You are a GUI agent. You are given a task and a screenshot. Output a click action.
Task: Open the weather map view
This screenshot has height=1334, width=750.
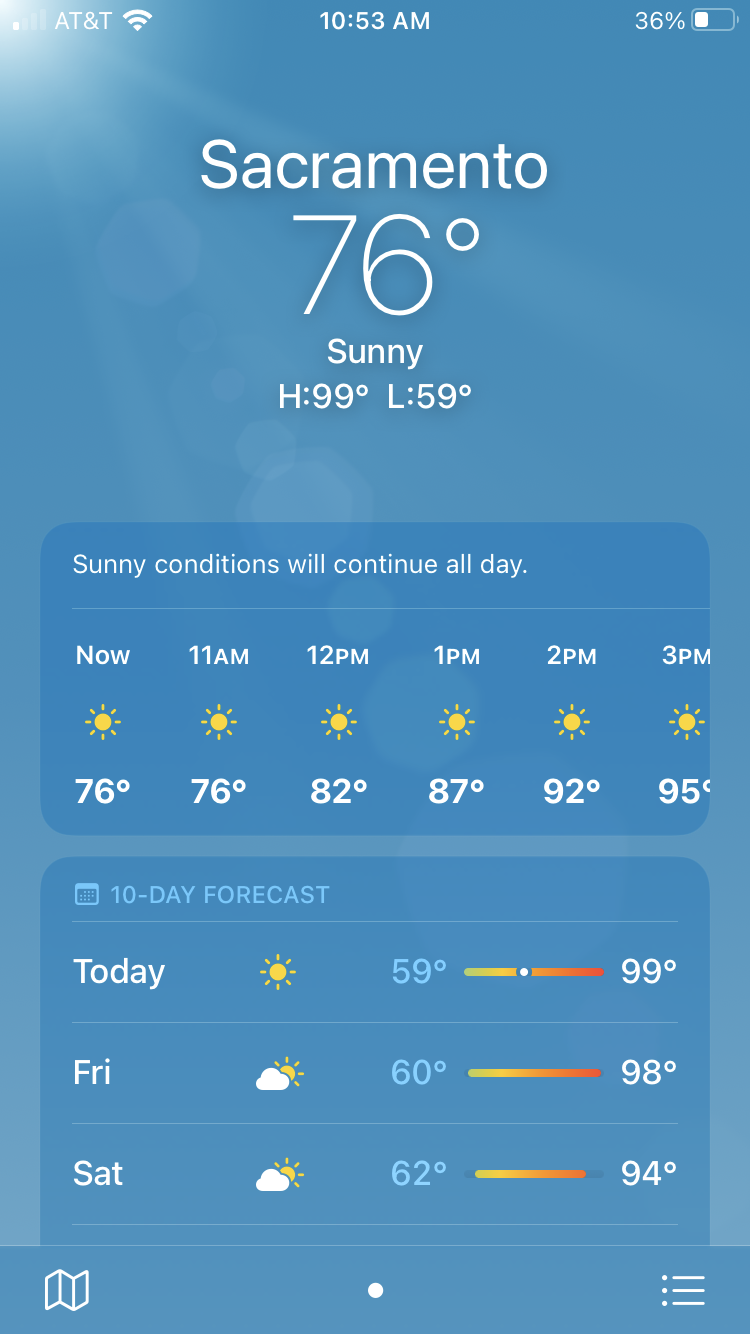click(x=67, y=1290)
